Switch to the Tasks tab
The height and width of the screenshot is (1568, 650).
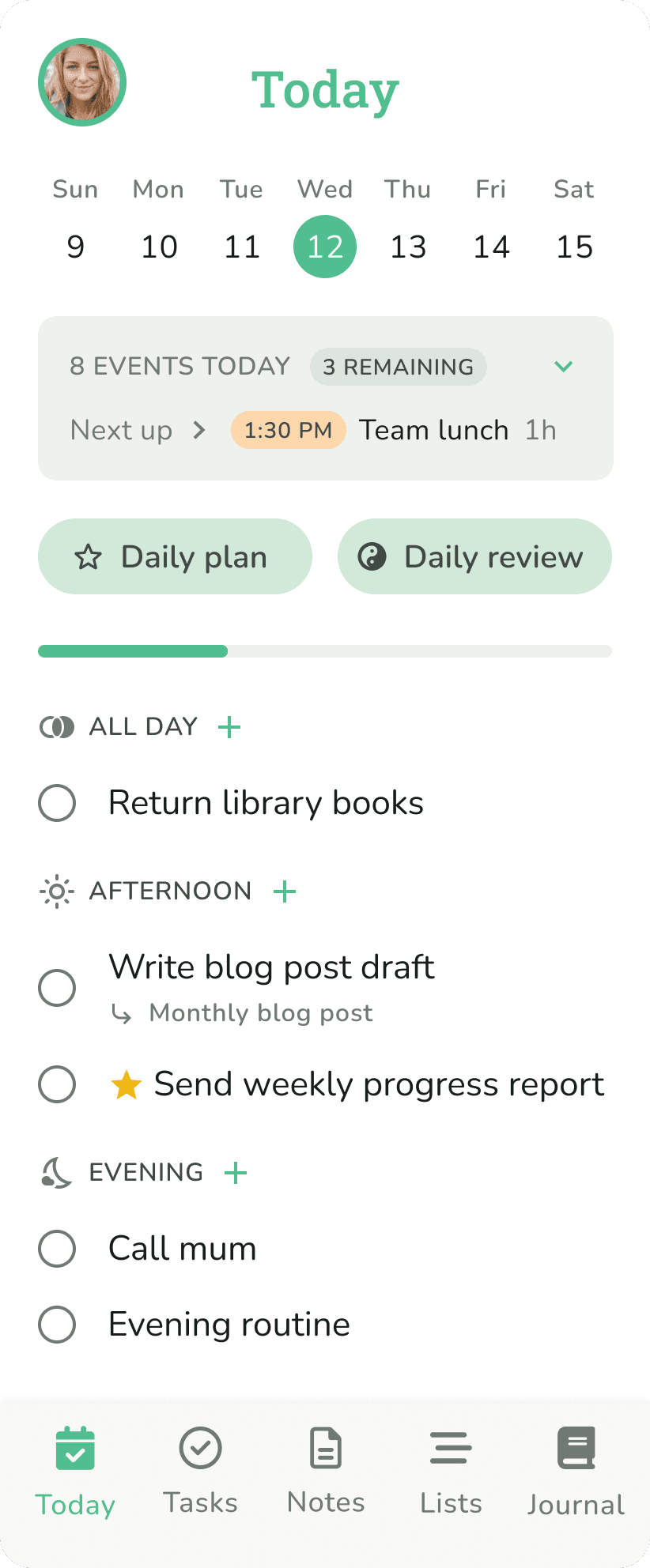click(200, 1468)
